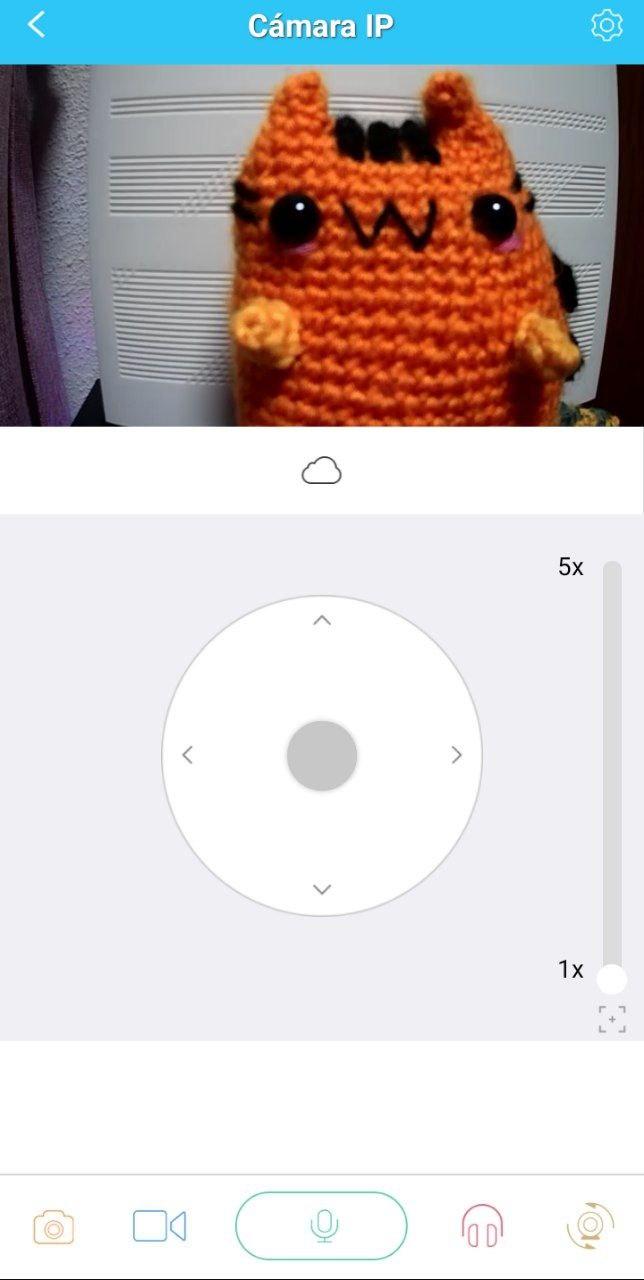Open camera settings gear
The width and height of the screenshot is (644, 1280).
click(x=606, y=26)
